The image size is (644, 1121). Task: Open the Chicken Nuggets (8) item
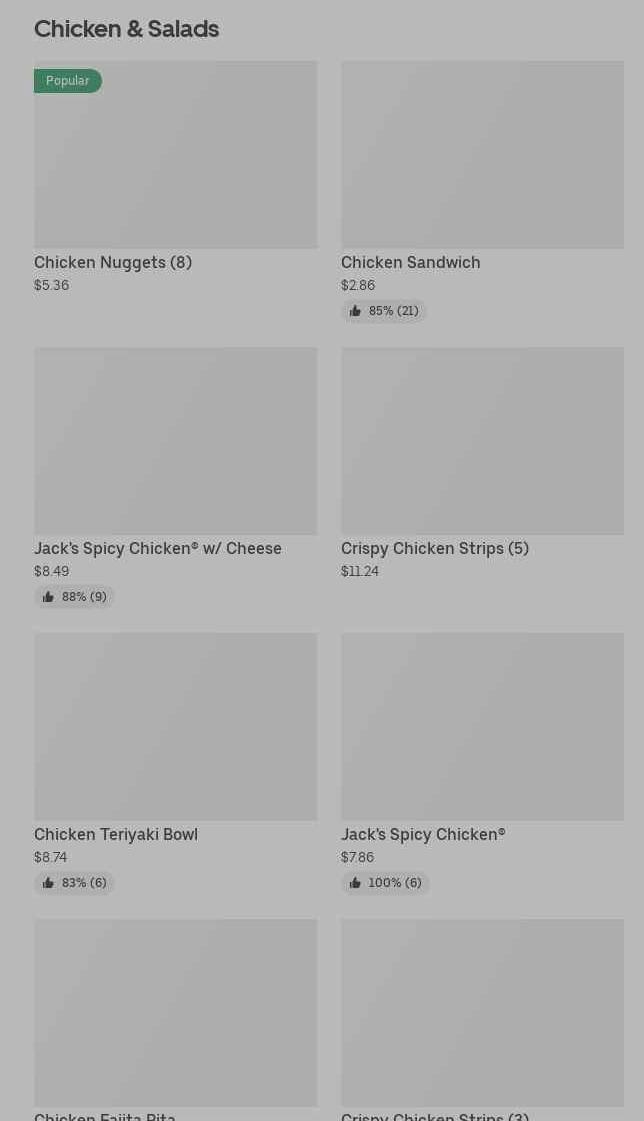pos(175,155)
